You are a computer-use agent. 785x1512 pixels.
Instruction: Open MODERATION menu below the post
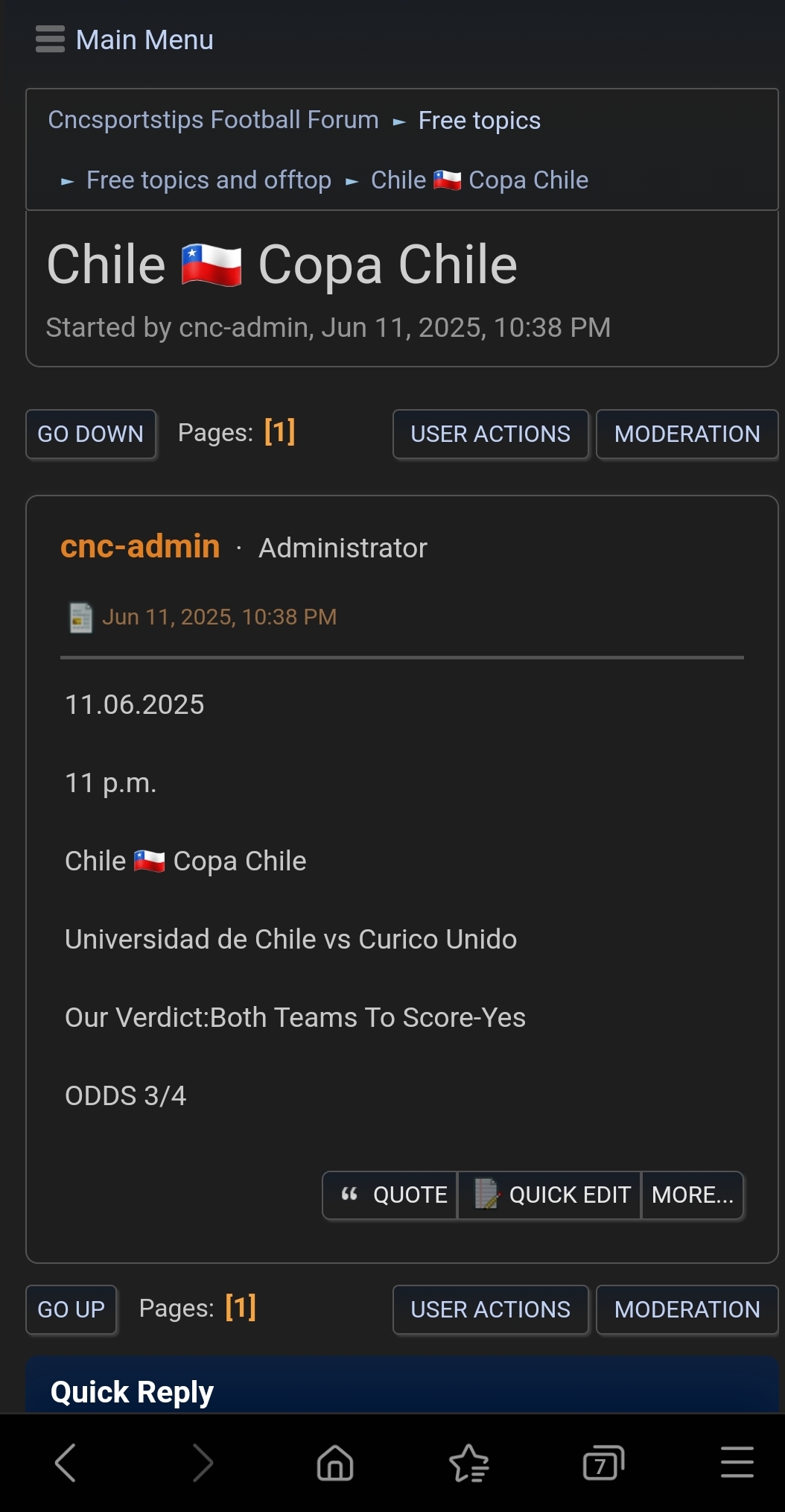click(687, 1309)
